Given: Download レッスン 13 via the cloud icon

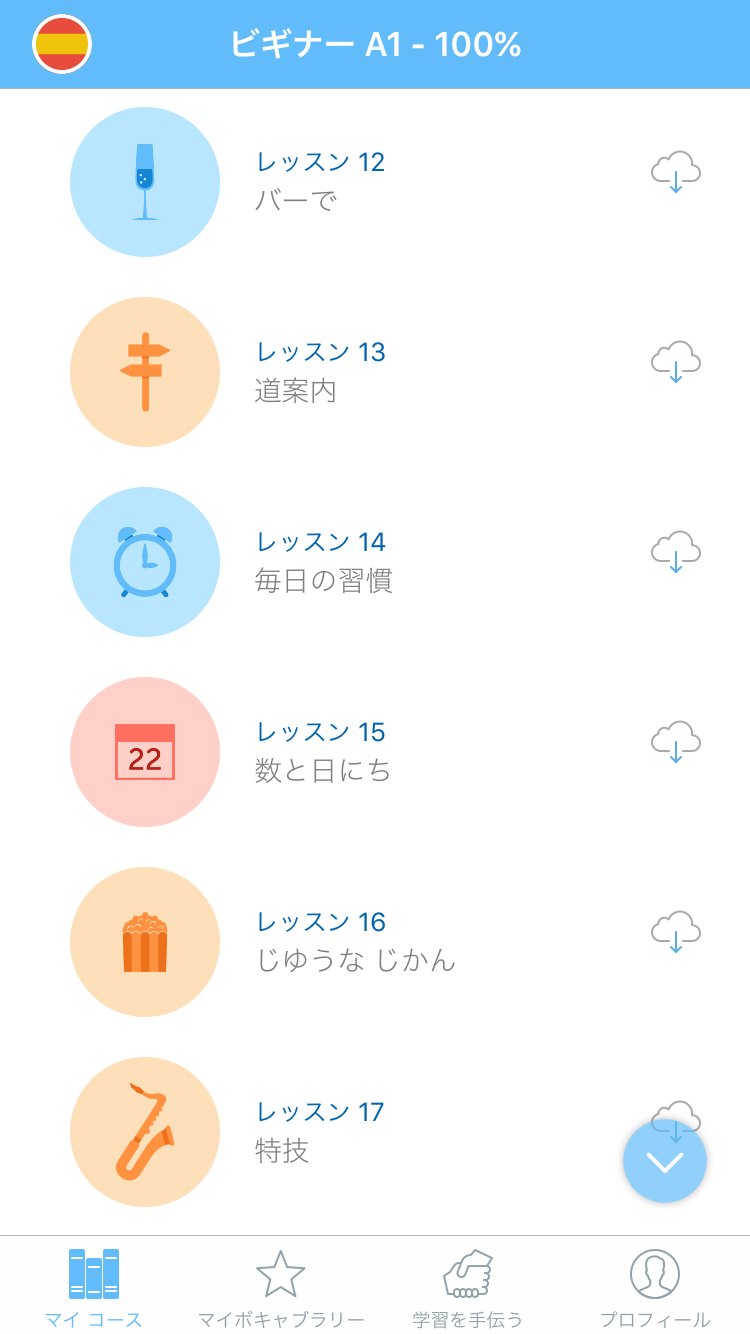Looking at the screenshot, I should coord(676,362).
